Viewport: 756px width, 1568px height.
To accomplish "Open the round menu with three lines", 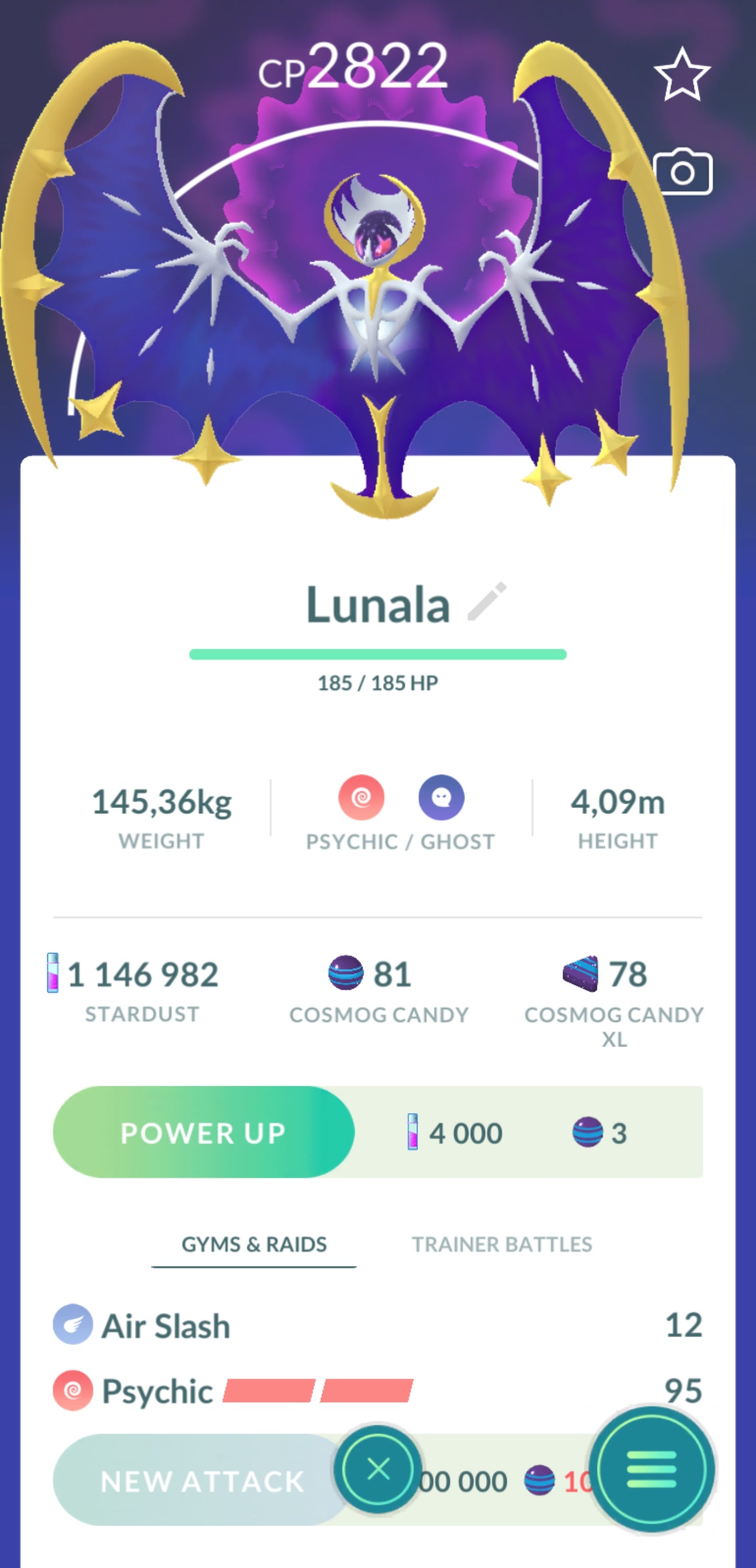I will point(651,1469).
